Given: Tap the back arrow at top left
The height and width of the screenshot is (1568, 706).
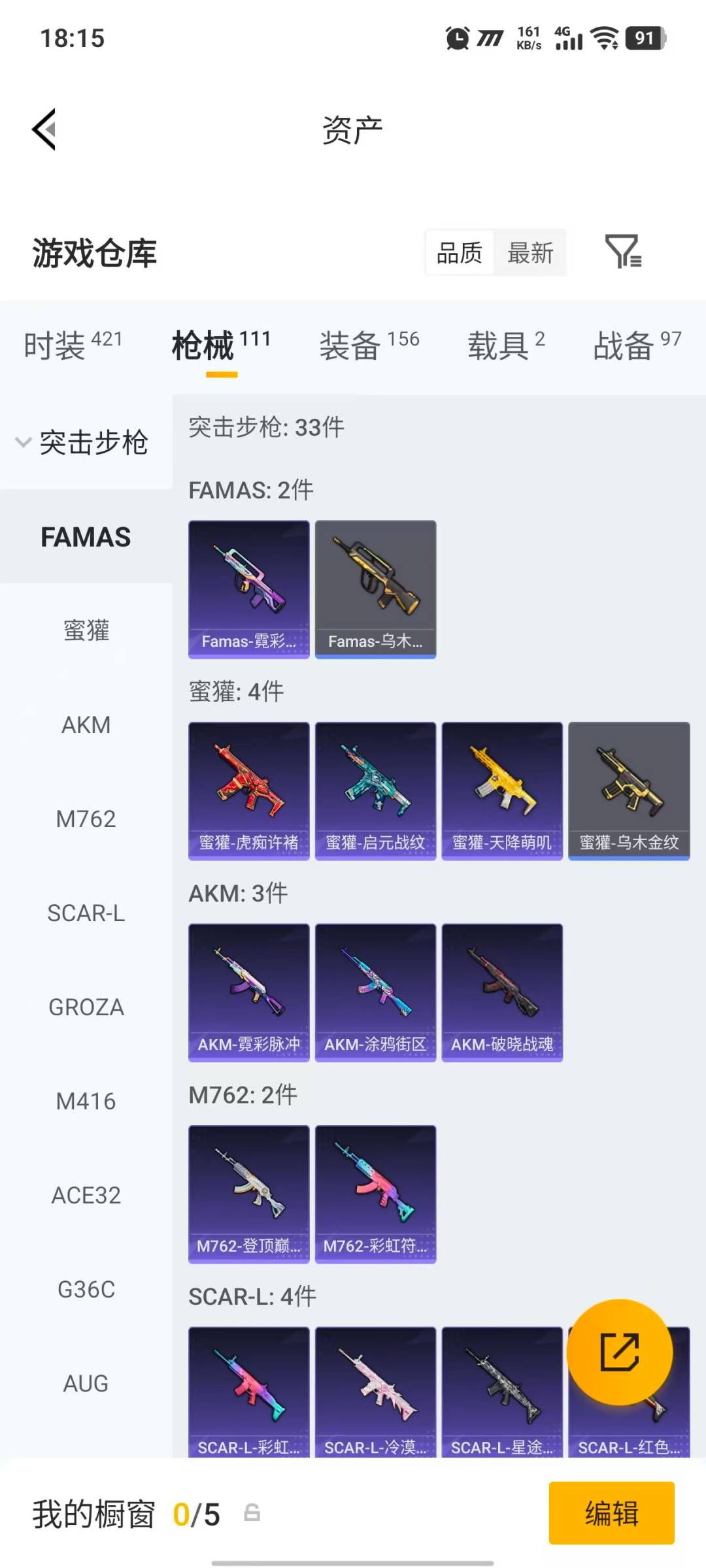Looking at the screenshot, I should (43, 129).
